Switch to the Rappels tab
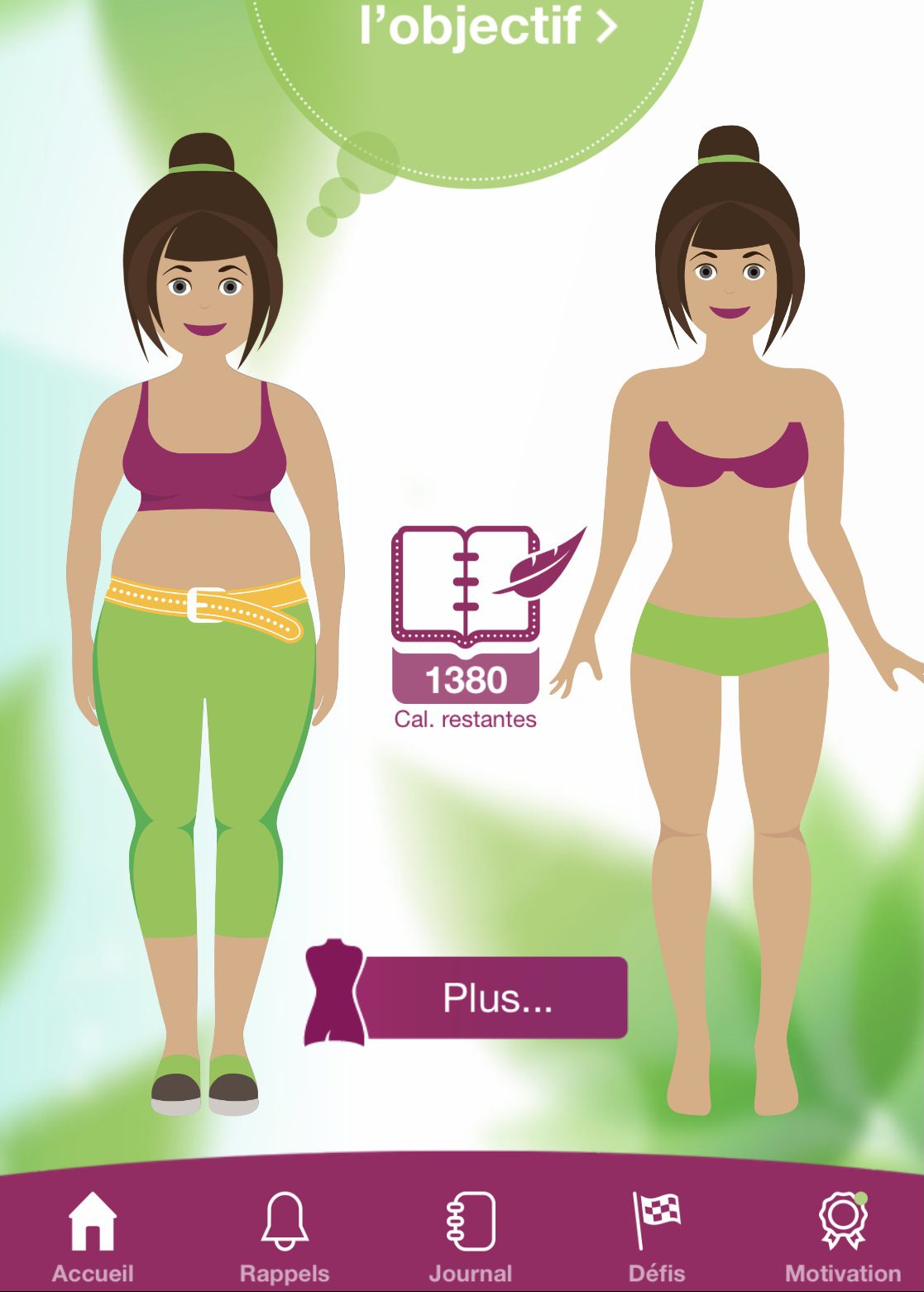924x1292 pixels. [x=285, y=1235]
